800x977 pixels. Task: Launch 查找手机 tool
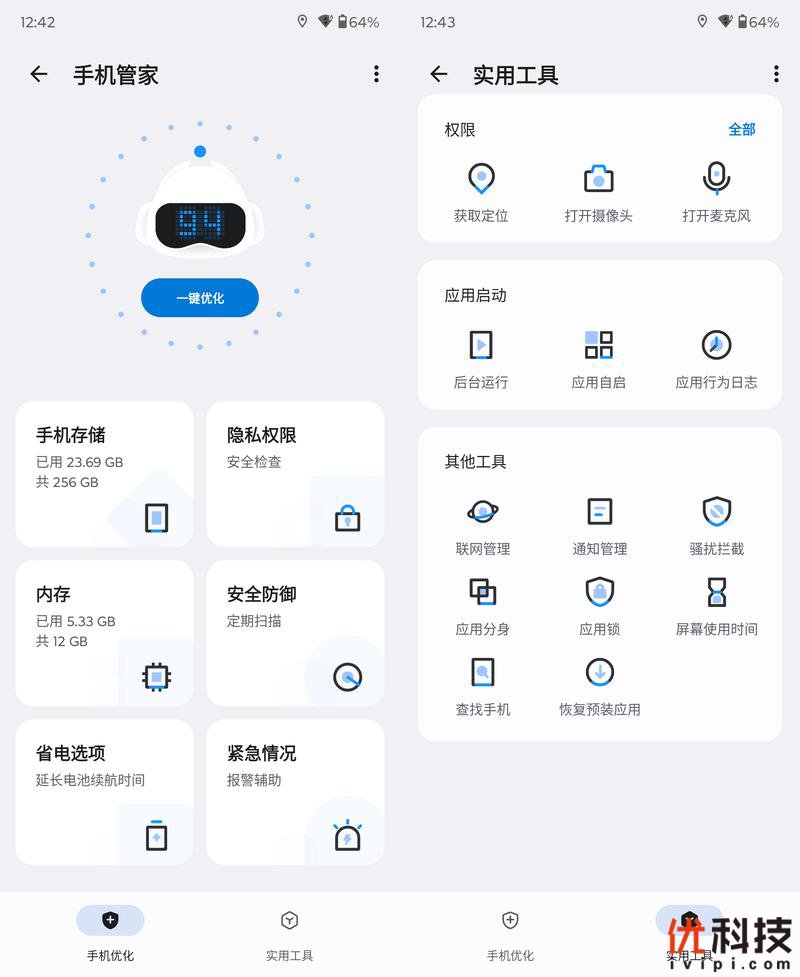point(483,686)
